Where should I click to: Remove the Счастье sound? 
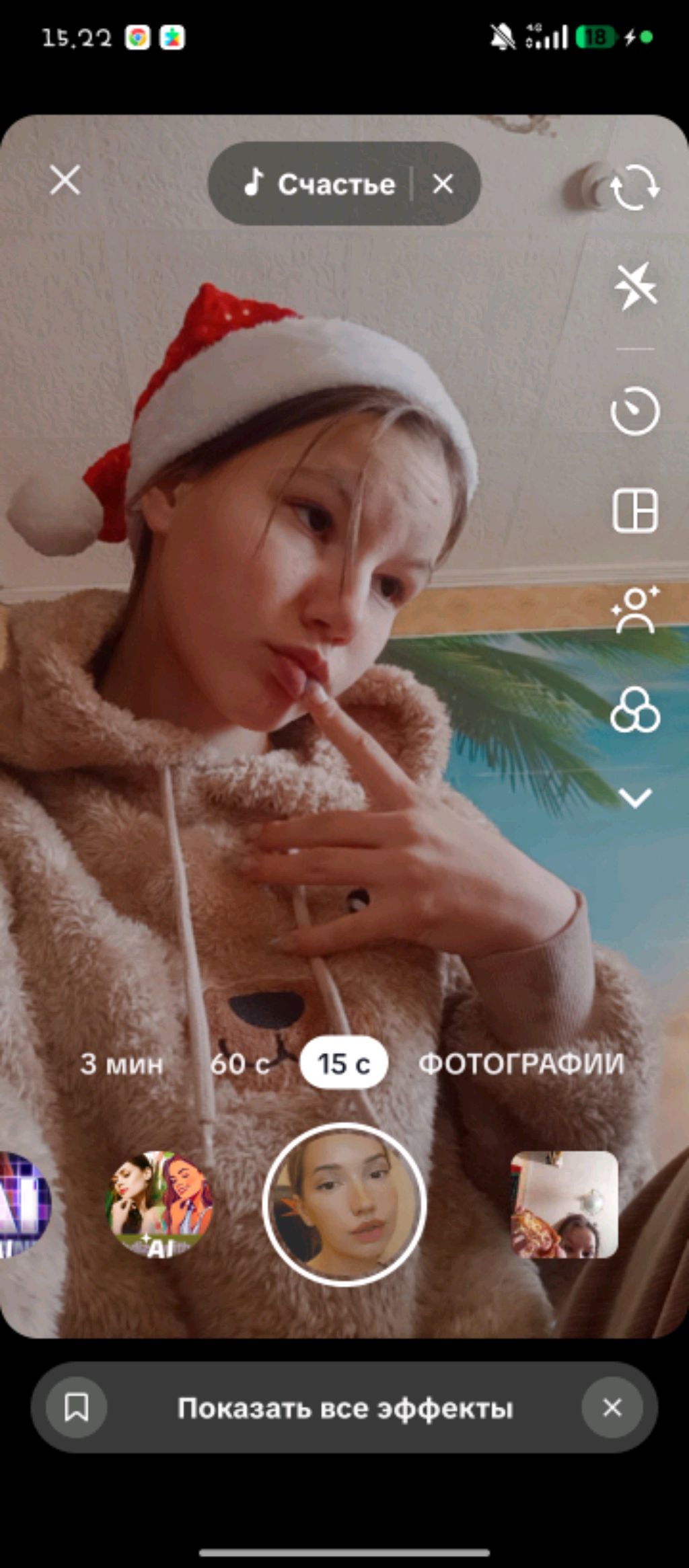[443, 184]
